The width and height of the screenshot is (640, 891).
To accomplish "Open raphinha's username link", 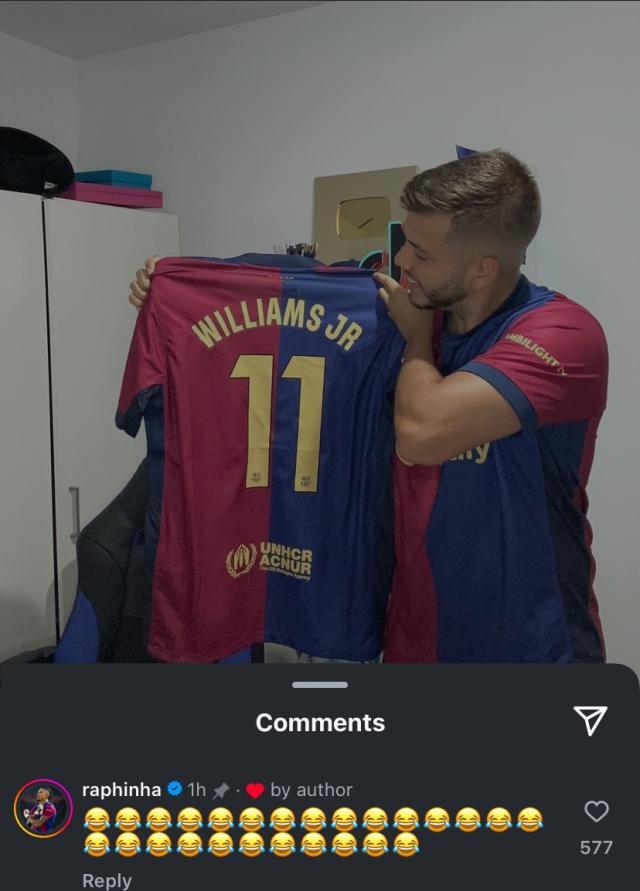I will 121,789.
